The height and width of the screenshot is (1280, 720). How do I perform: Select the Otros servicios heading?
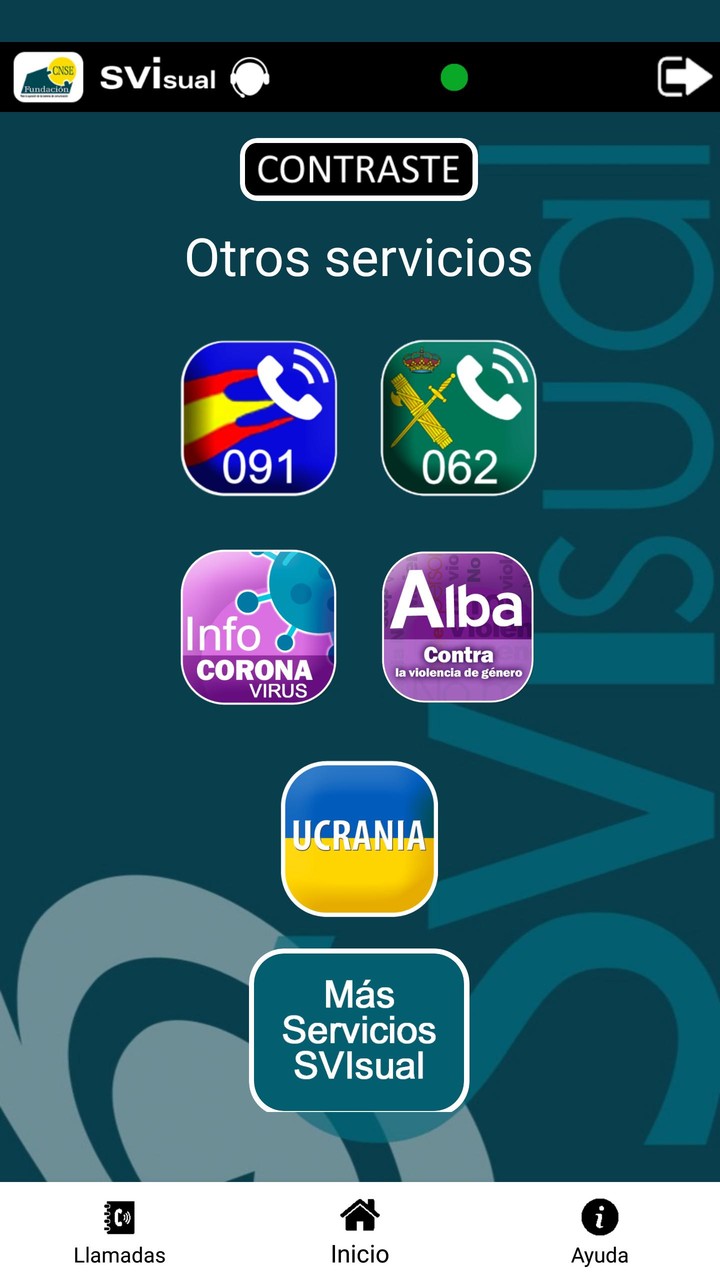click(x=359, y=258)
